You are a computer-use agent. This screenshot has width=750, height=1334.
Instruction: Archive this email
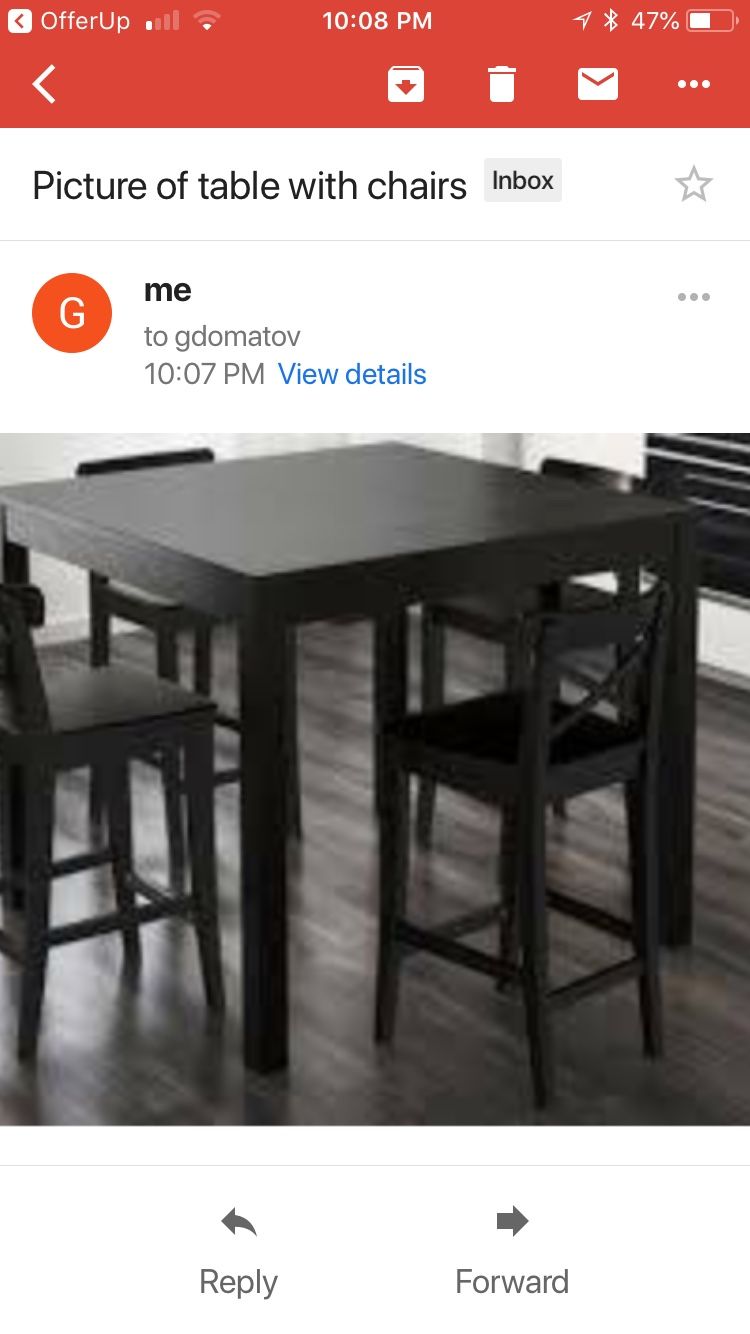(405, 84)
